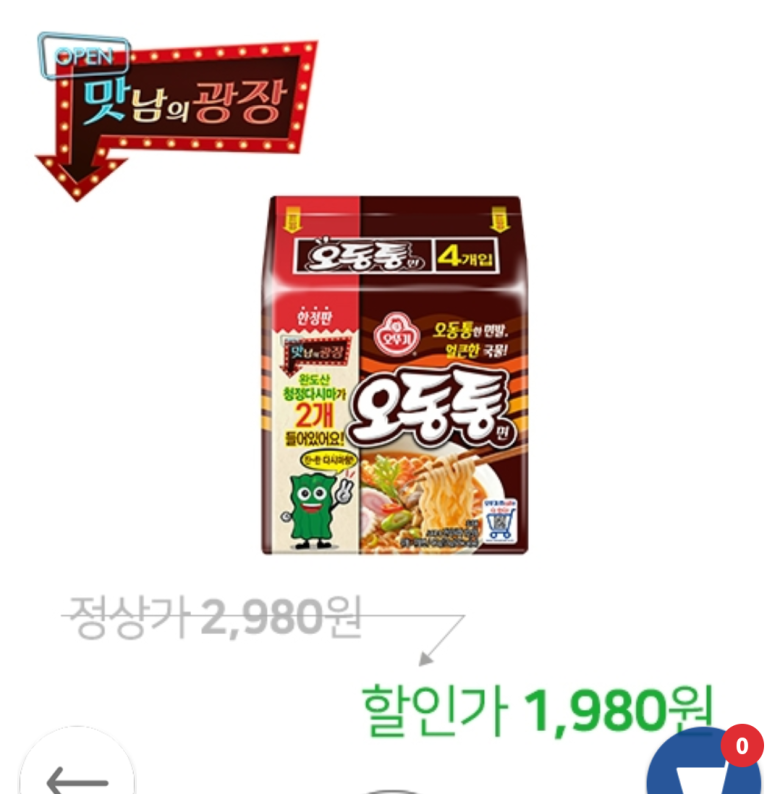Open the shopping cart button
This screenshot has width=780, height=794.
point(705,772)
